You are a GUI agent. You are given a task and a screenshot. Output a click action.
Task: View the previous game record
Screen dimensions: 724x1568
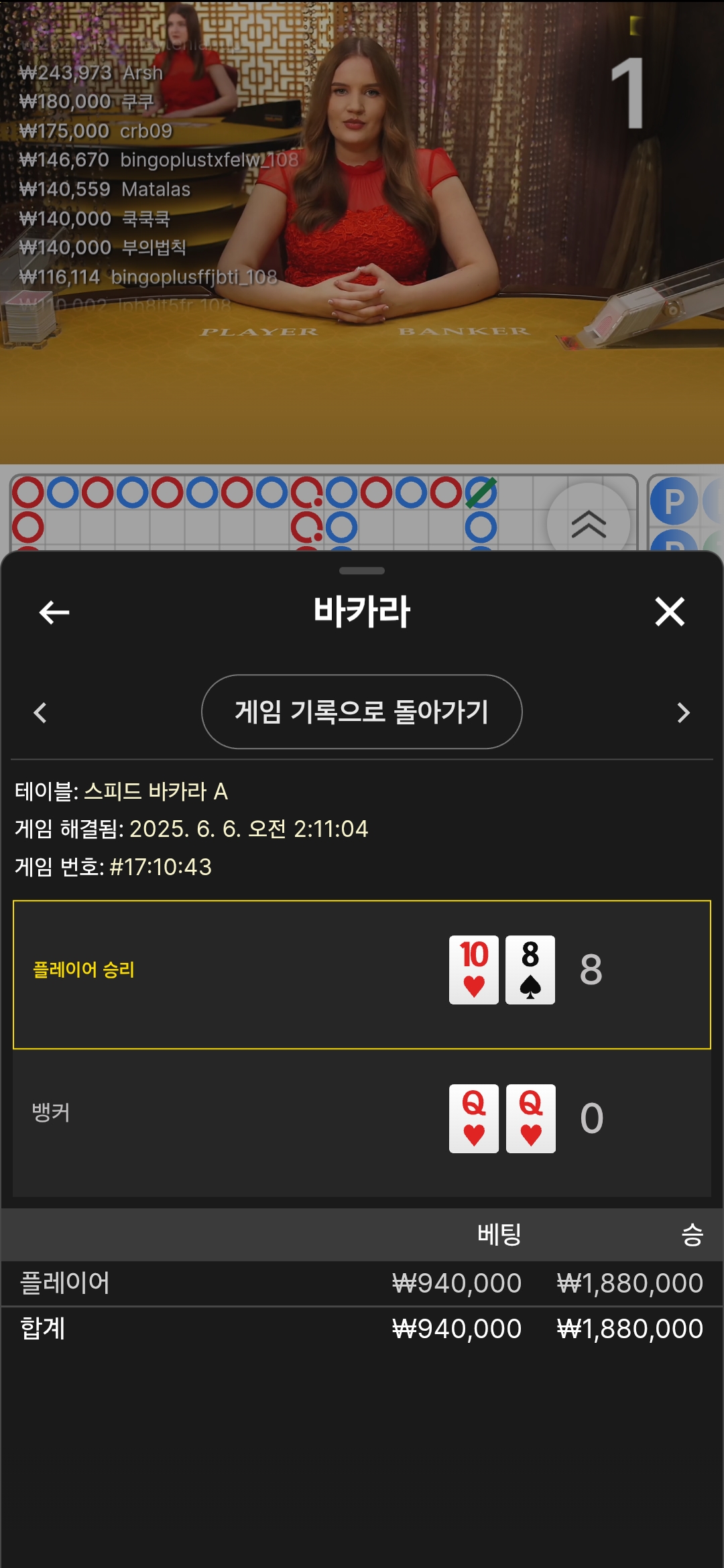[x=40, y=712]
